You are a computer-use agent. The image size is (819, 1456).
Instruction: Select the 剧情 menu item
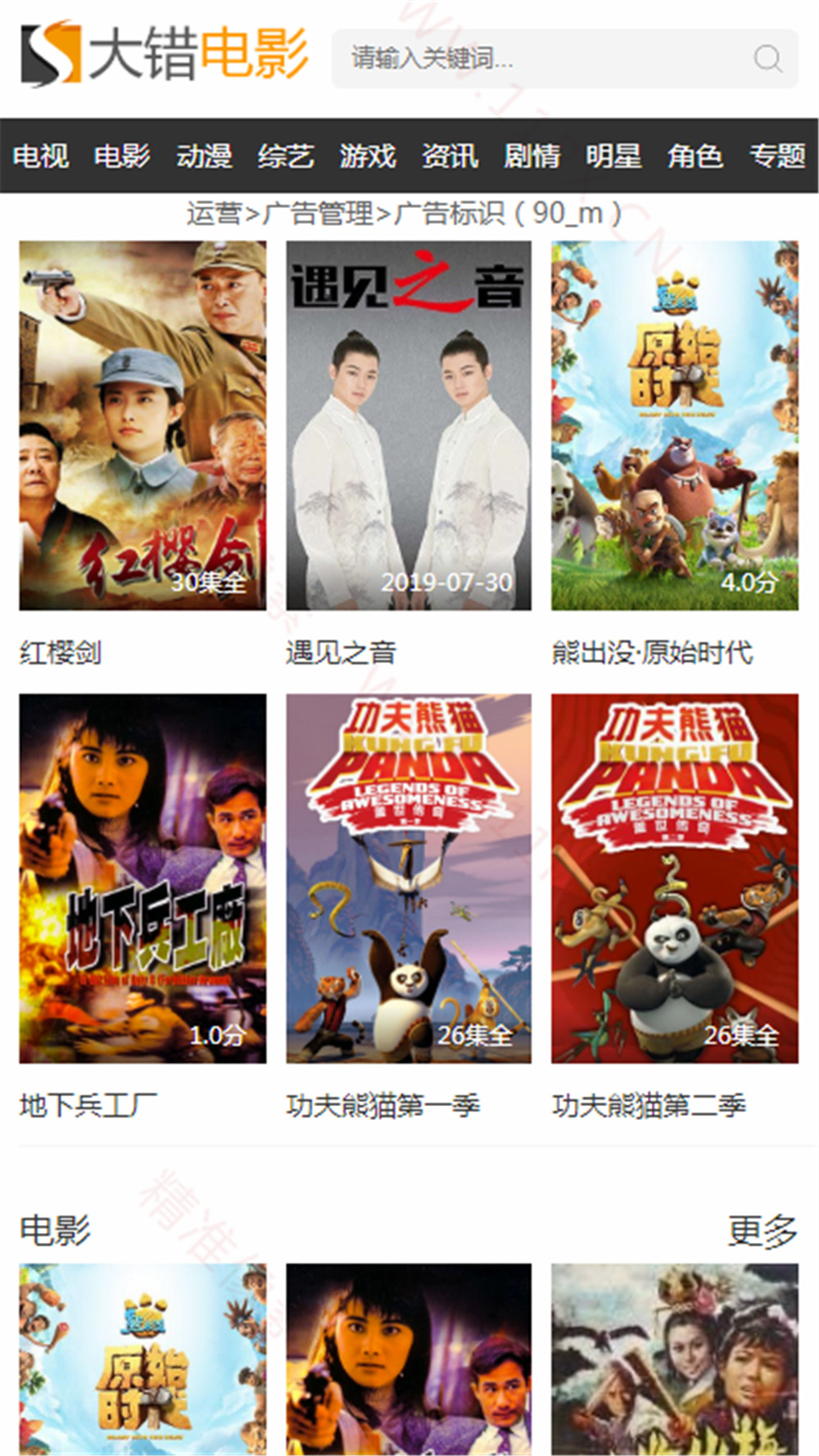pos(532,154)
